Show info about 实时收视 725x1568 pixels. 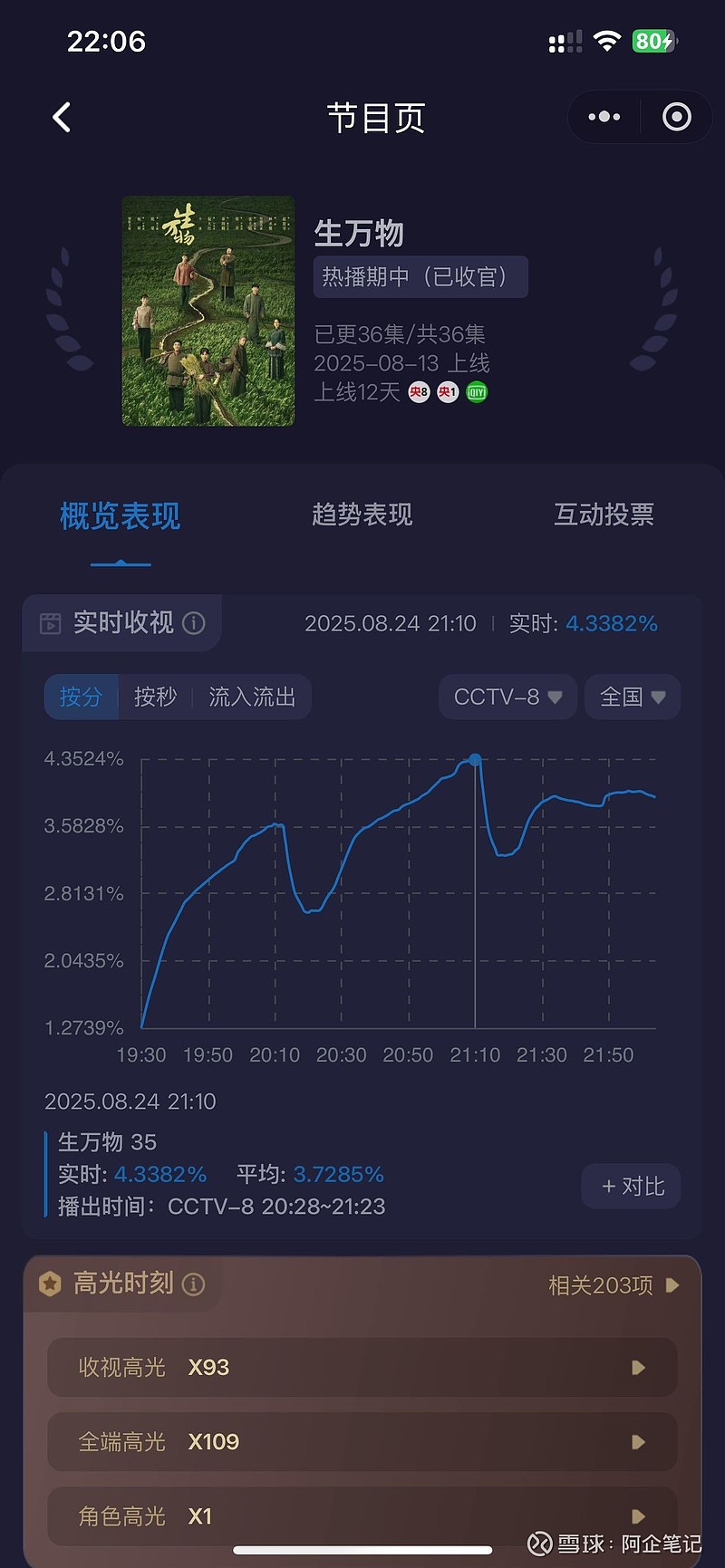[x=194, y=623]
